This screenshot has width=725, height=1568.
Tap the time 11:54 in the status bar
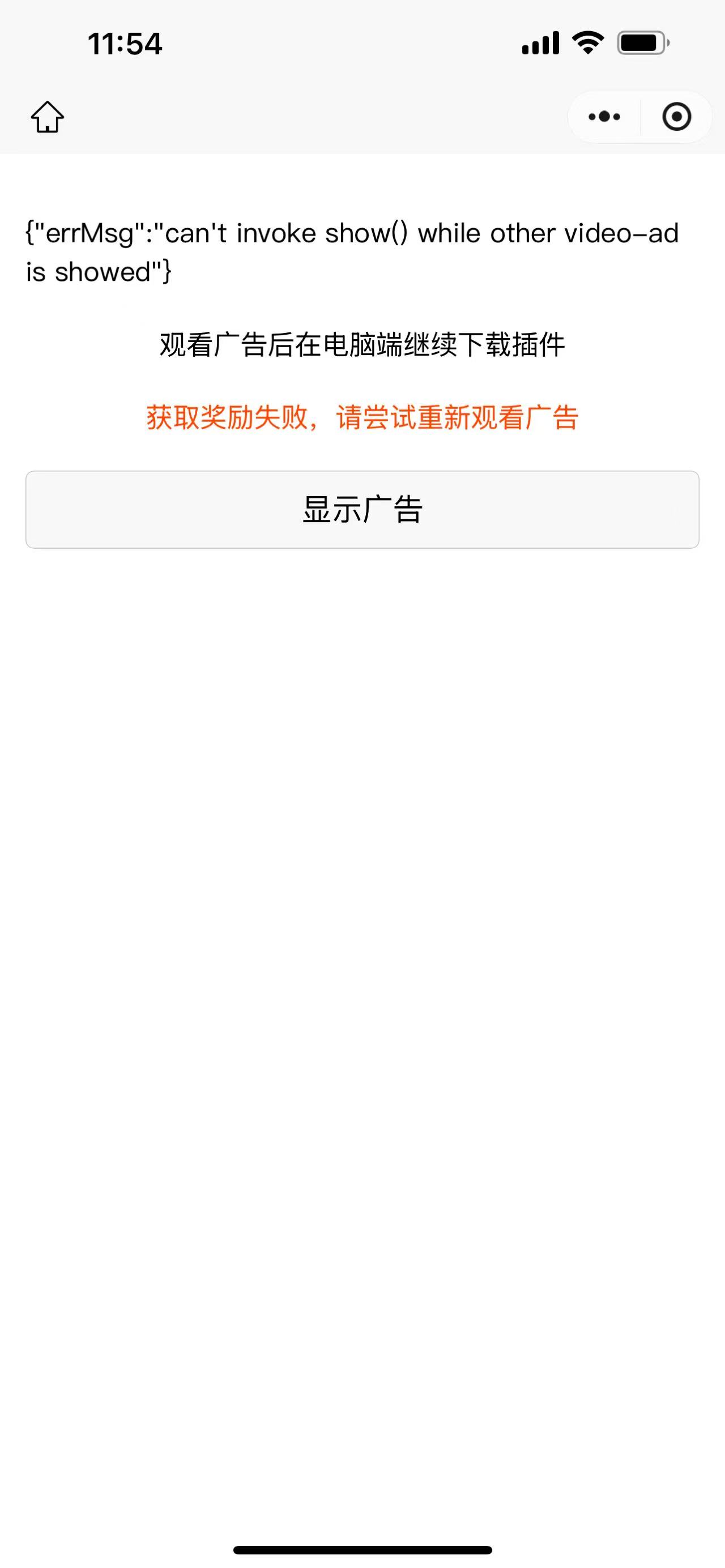(x=124, y=42)
